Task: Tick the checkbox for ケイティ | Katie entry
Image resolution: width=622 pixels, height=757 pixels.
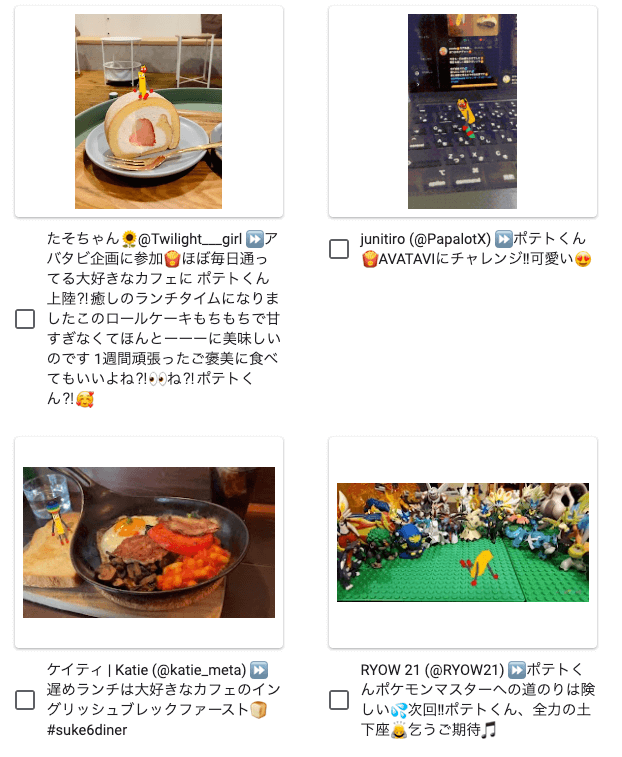Action: click(25, 700)
